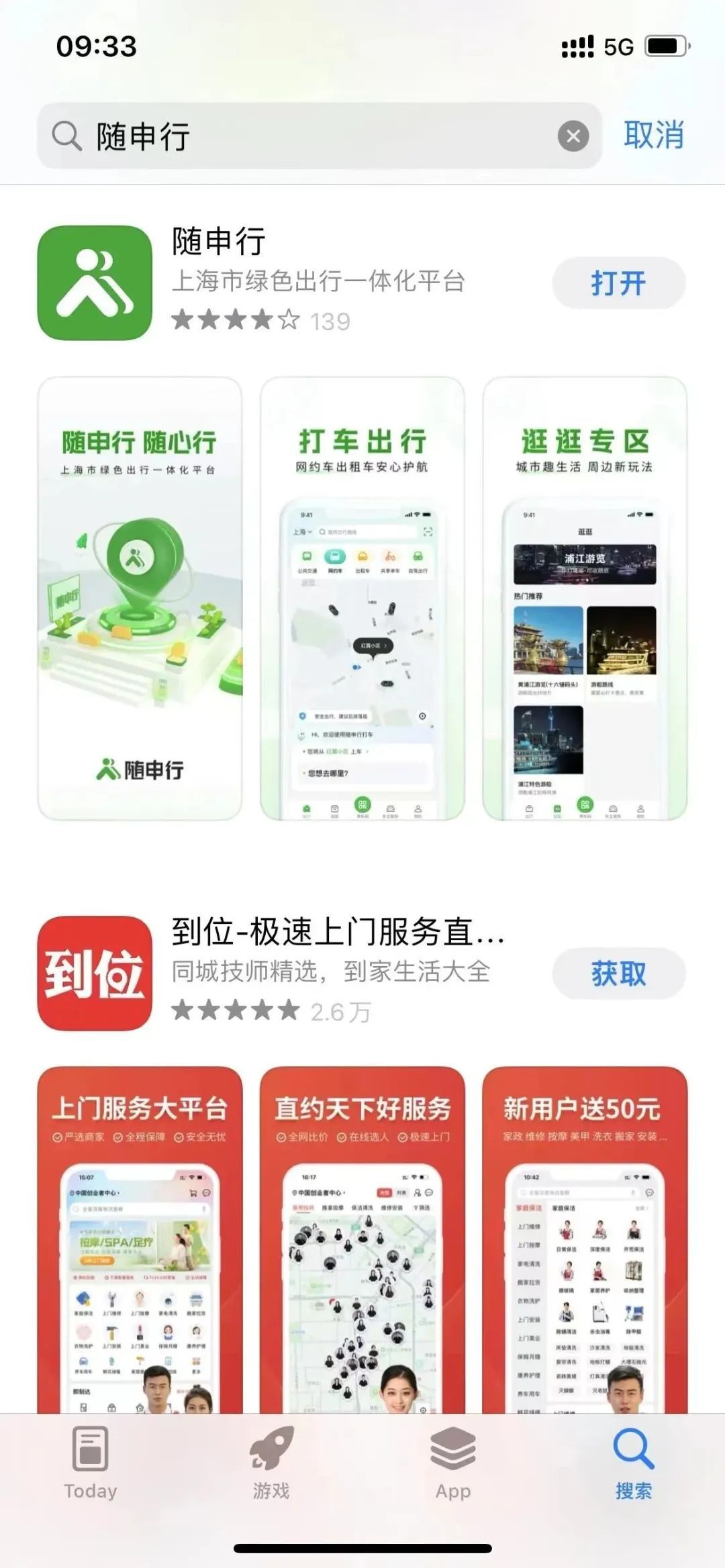
Task: Clear the search text 随申行
Action: click(x=573, y=136)
